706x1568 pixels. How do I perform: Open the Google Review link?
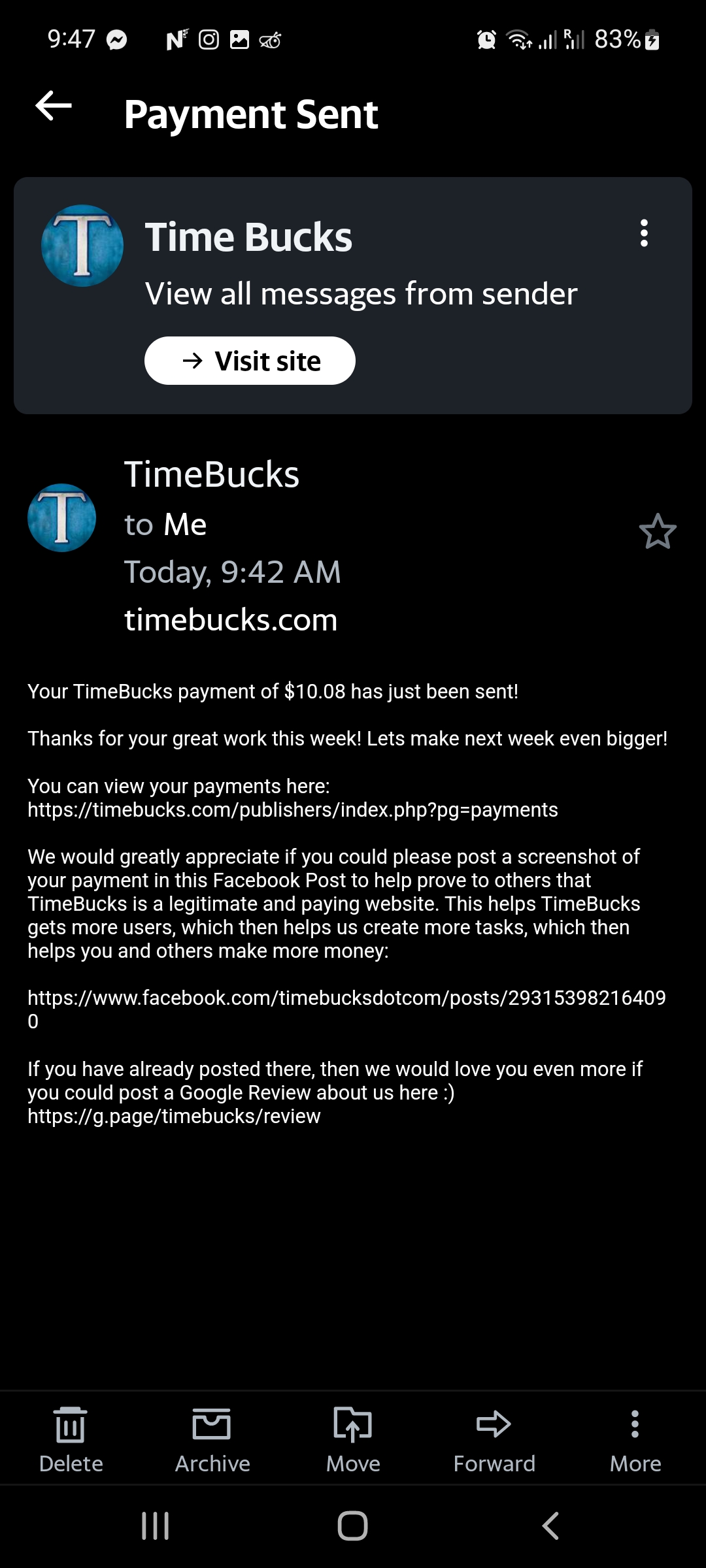click(x=174, y=1116)
